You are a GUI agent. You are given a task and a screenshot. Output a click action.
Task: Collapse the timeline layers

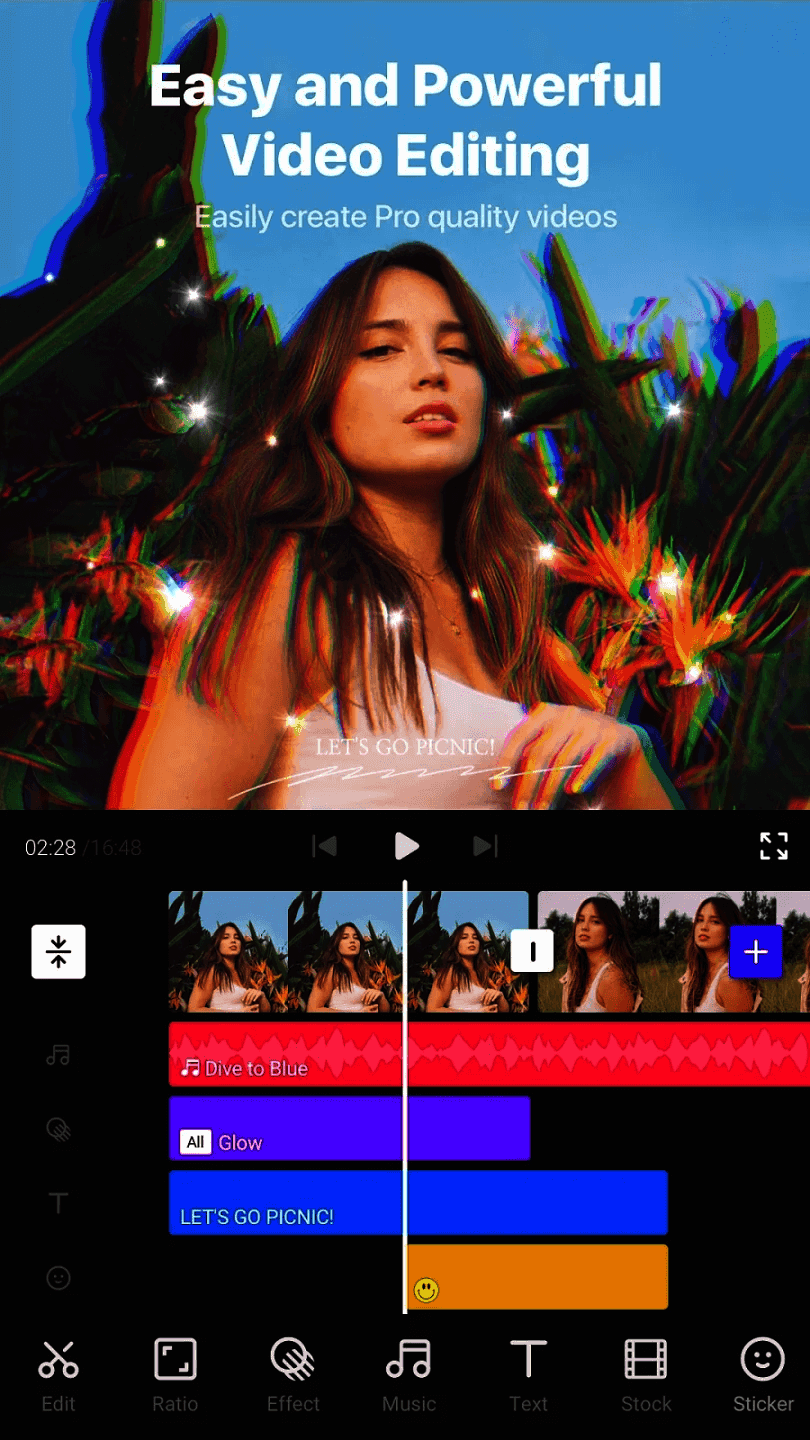pyautogui.click(x=58, y=951)
